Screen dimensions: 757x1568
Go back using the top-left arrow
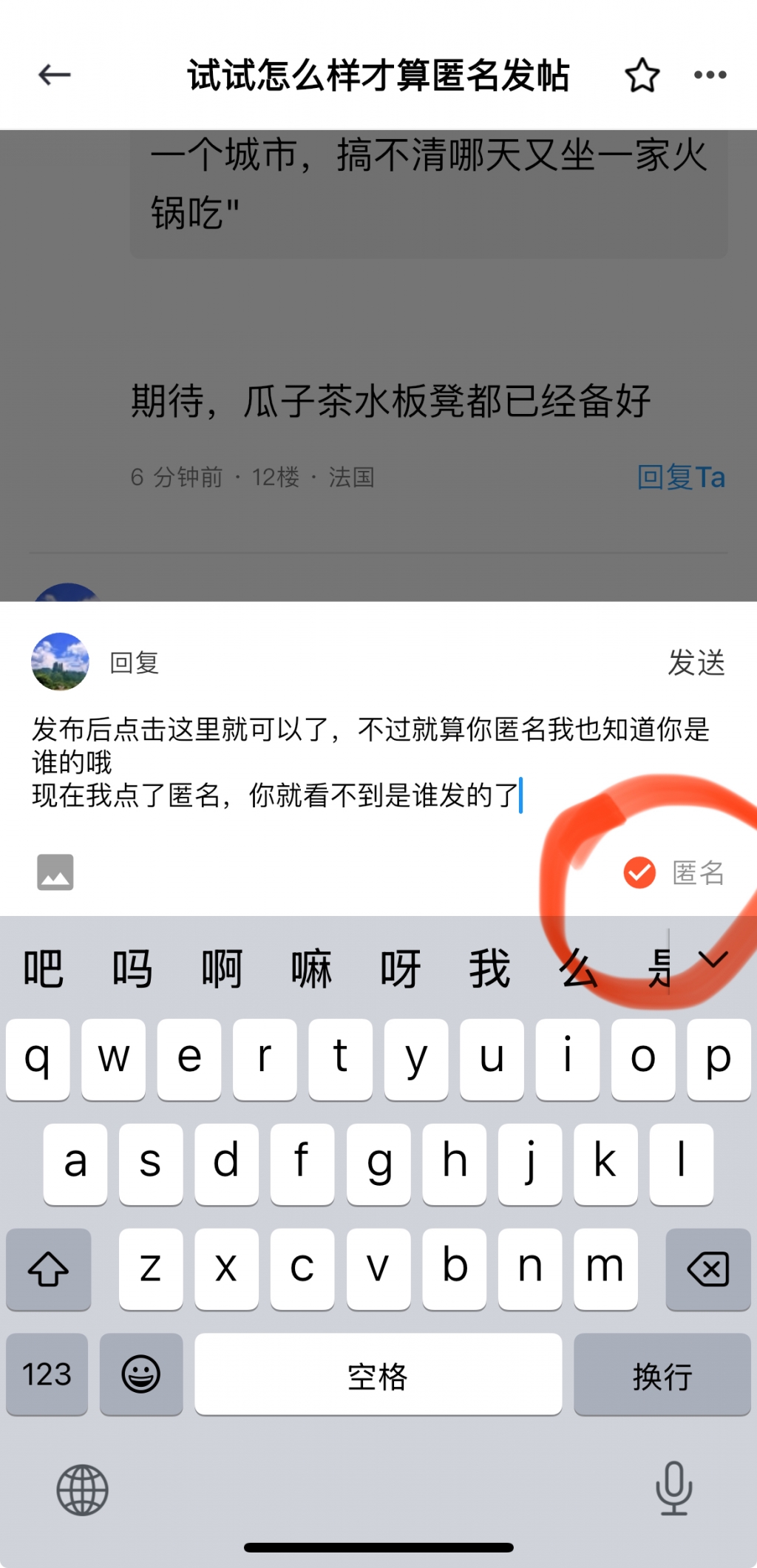coord(54,75)
